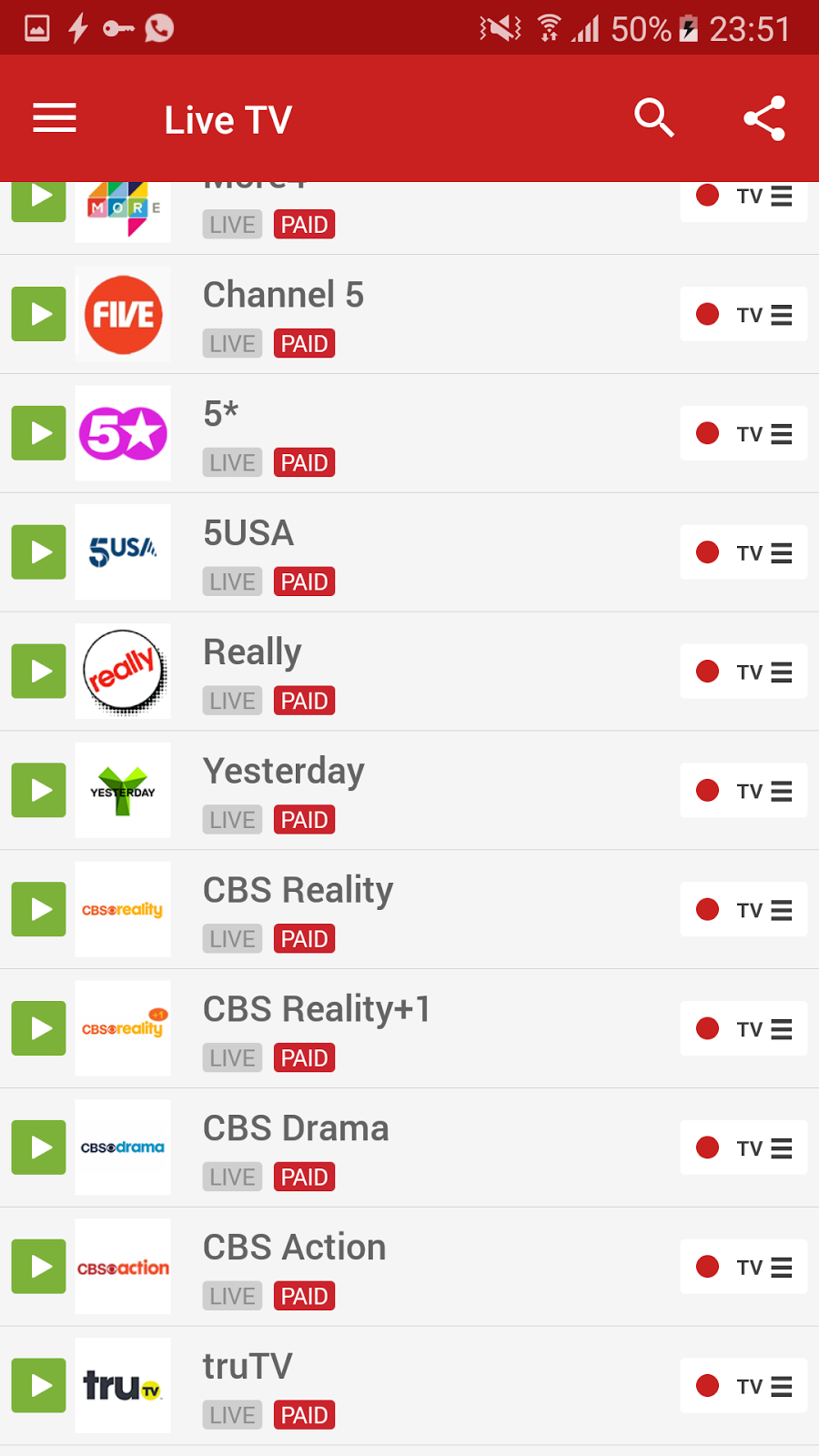Toggle the red dot next to Yesterday
This screenshot has width=819, height=1456.
point(707,790)
